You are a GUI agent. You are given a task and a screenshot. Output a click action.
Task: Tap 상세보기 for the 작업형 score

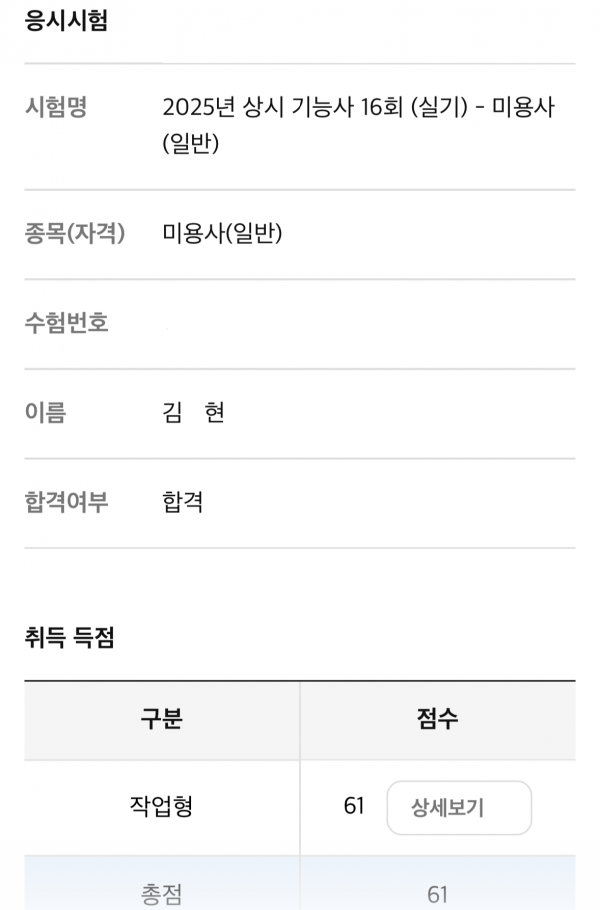pyautogui.click(x=459, y=808)
